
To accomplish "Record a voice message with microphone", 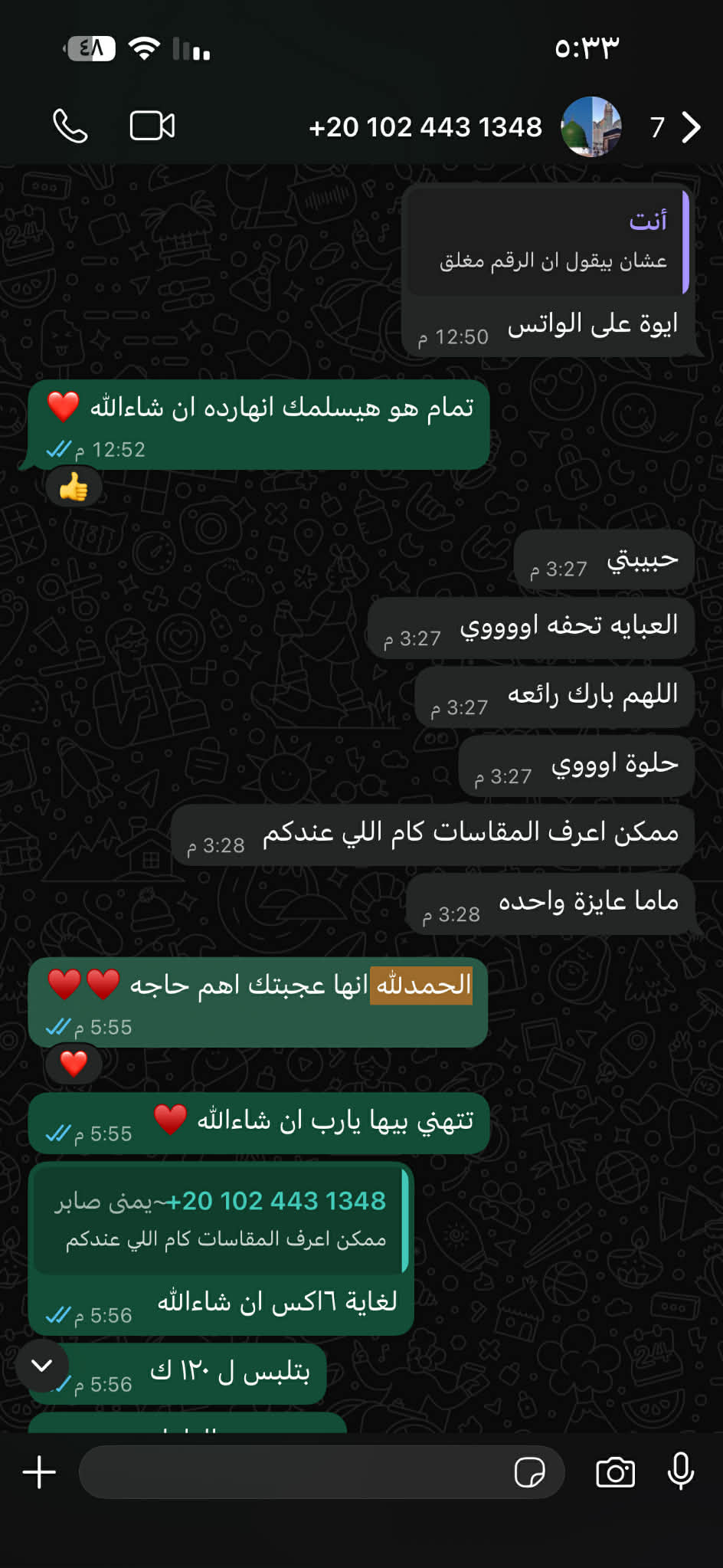I will 680,1471.
